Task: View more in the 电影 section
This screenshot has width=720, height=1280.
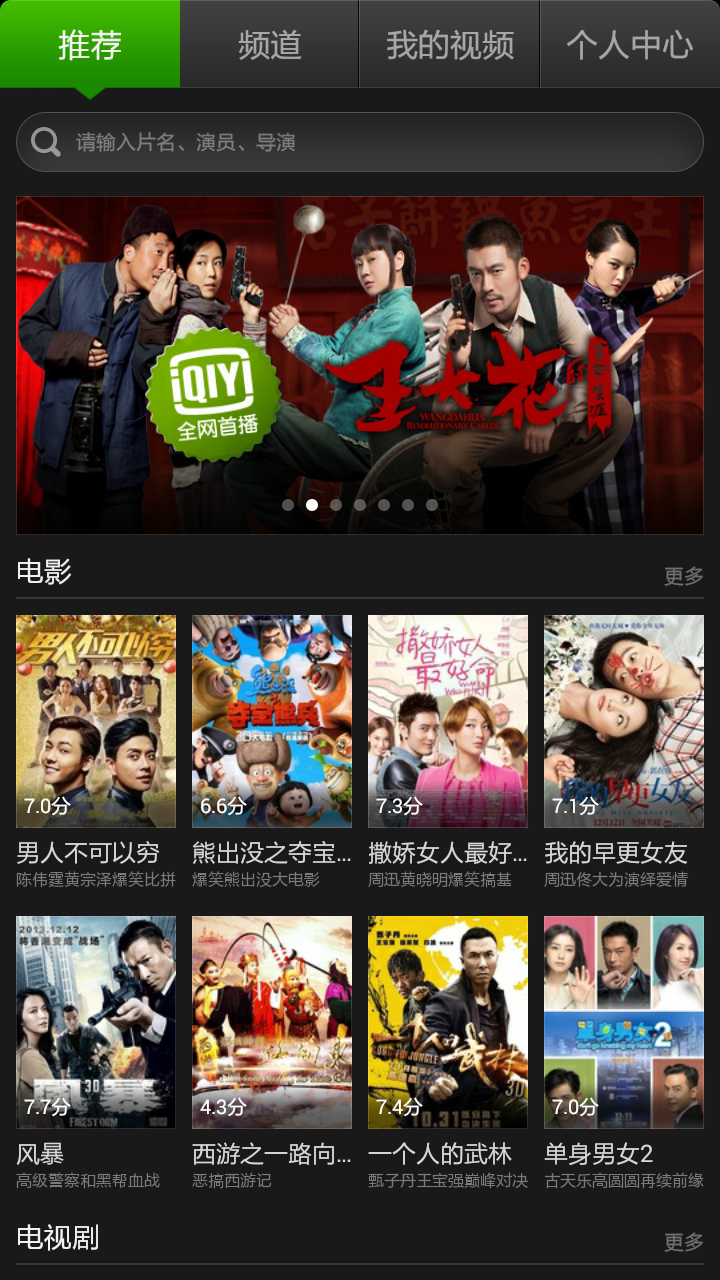Action: (683, 576)
